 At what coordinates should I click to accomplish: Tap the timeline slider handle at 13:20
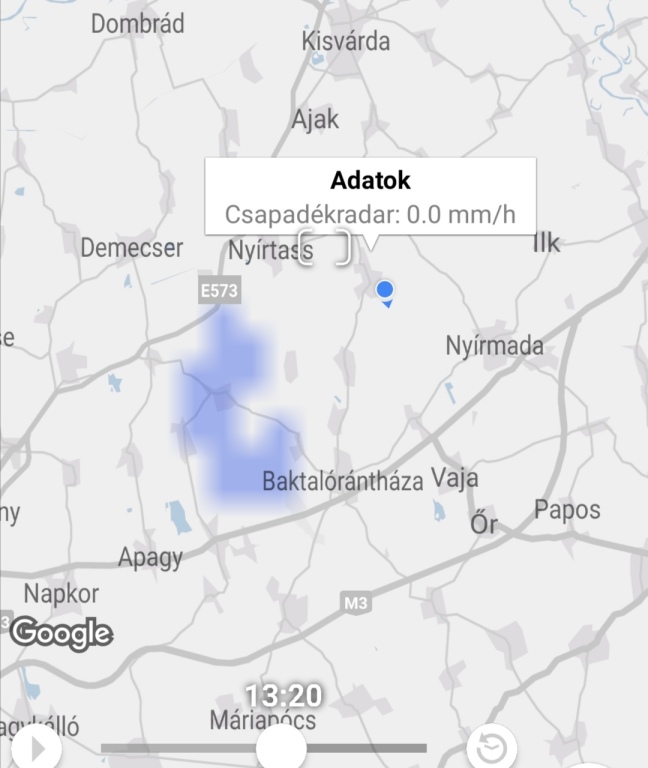[x=281, y=747]
